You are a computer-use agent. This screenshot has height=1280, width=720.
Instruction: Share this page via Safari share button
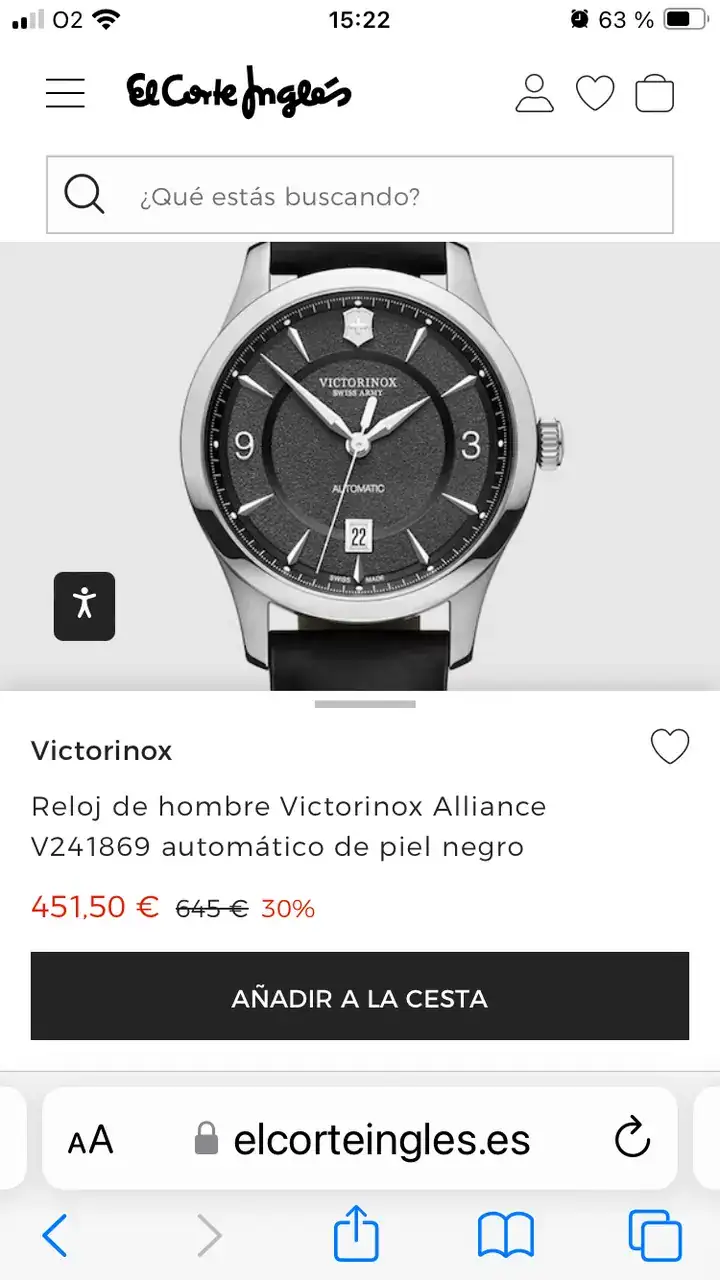(x=356, y=1234)
